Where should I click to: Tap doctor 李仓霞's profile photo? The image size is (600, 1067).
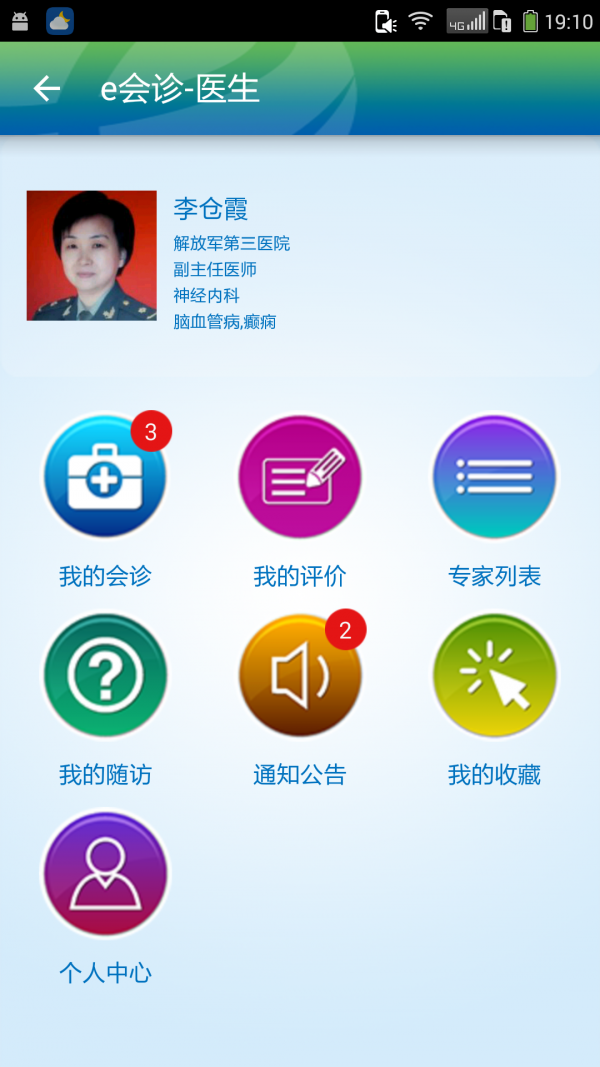pos(92,256)
